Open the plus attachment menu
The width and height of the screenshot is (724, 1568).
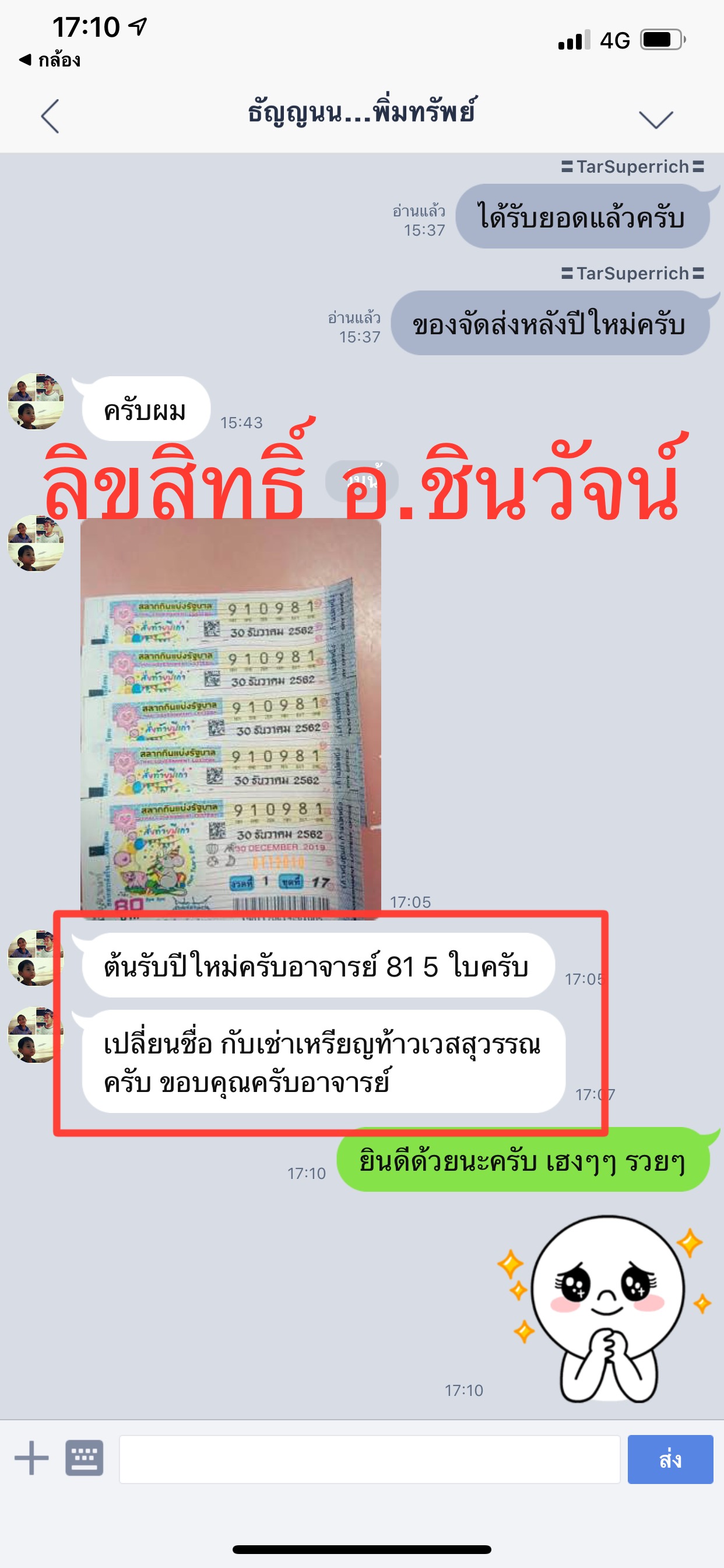point(31,1458)
